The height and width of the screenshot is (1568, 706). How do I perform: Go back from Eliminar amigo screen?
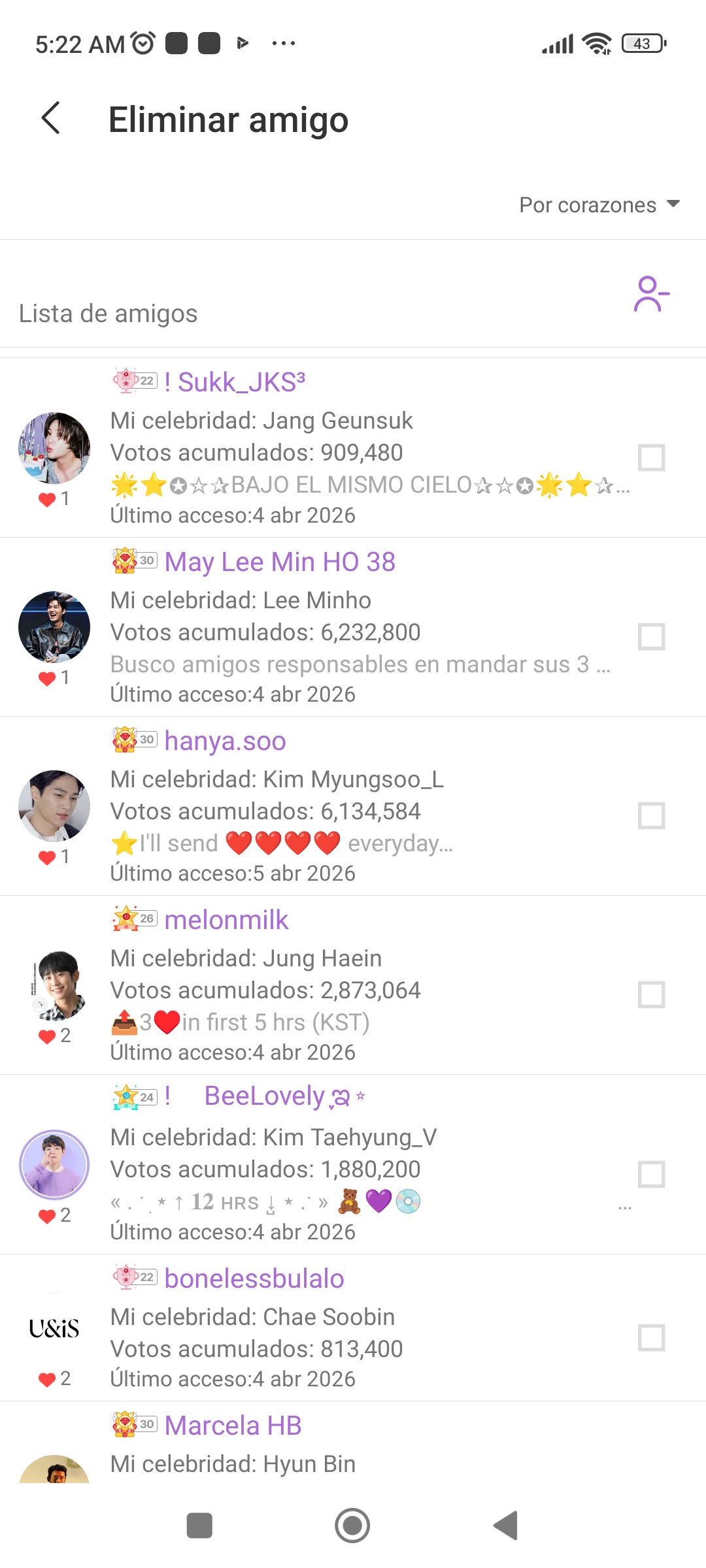pyautogui.click(x=51, y=118)
